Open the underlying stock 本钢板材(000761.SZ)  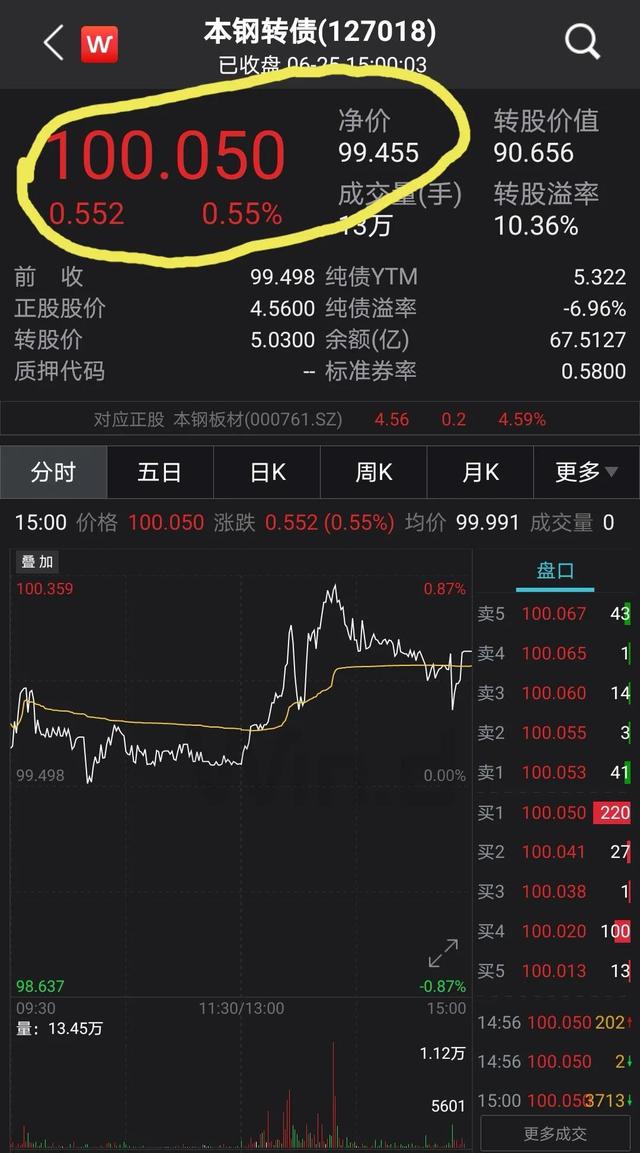259,420
